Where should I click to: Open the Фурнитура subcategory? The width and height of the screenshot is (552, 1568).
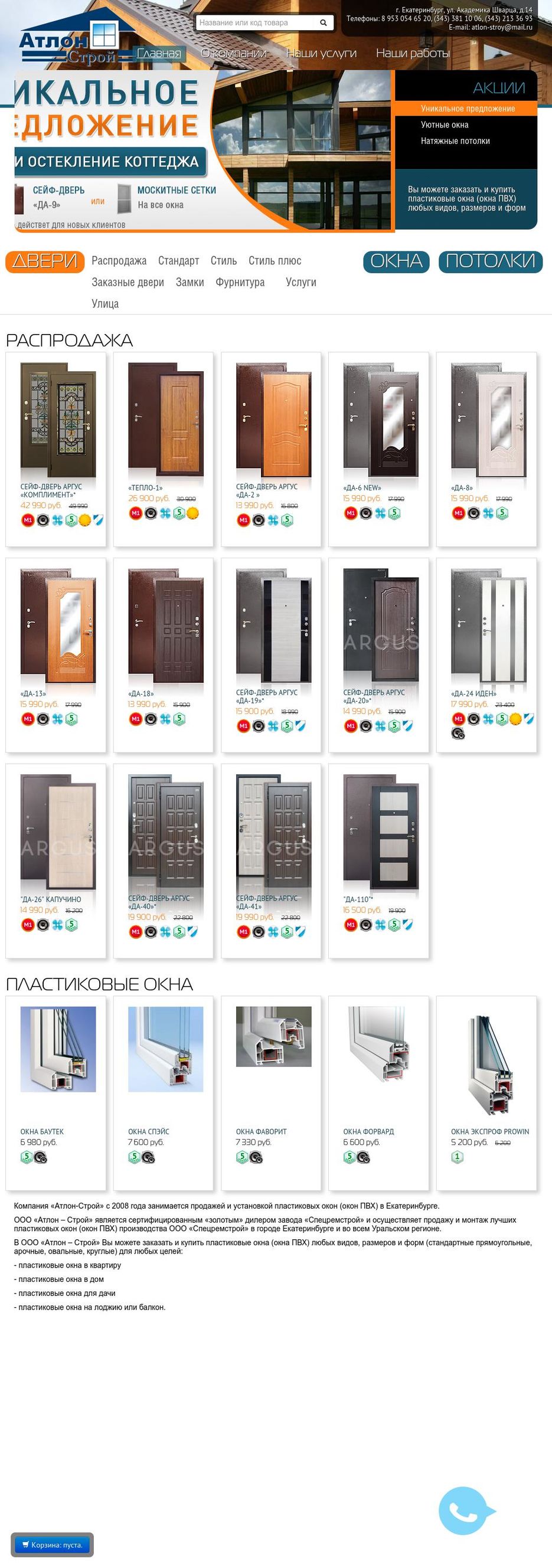point(240,283)
